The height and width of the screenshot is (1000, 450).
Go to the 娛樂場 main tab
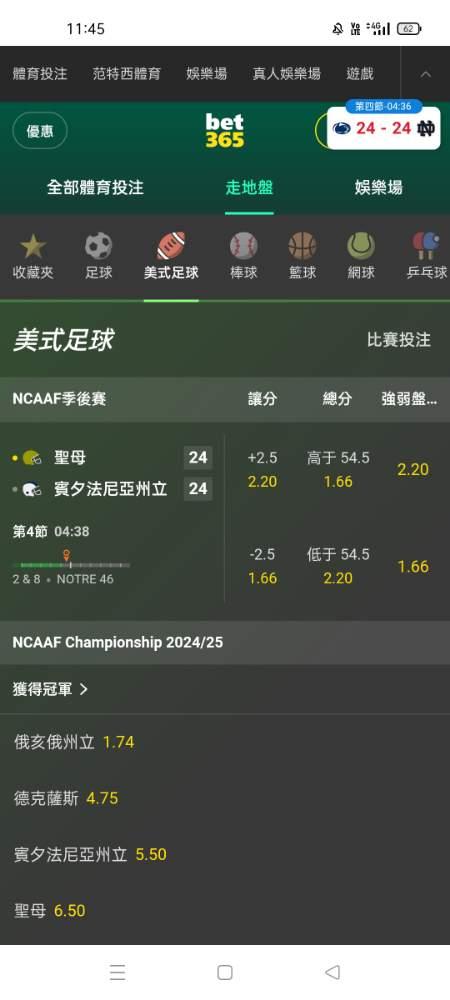click(x=379, y=188)
